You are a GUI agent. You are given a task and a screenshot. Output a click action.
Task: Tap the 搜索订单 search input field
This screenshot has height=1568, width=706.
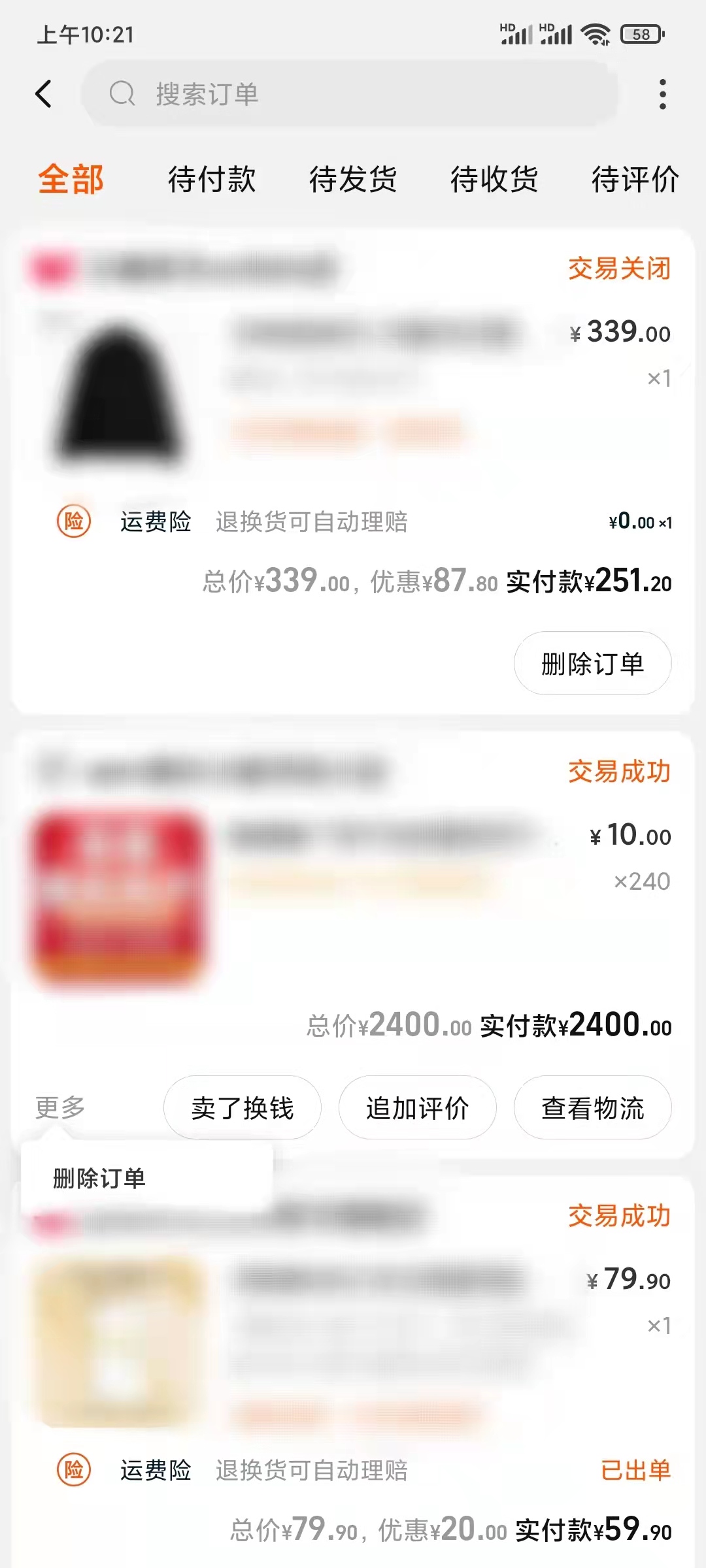(x=327, y=93)
